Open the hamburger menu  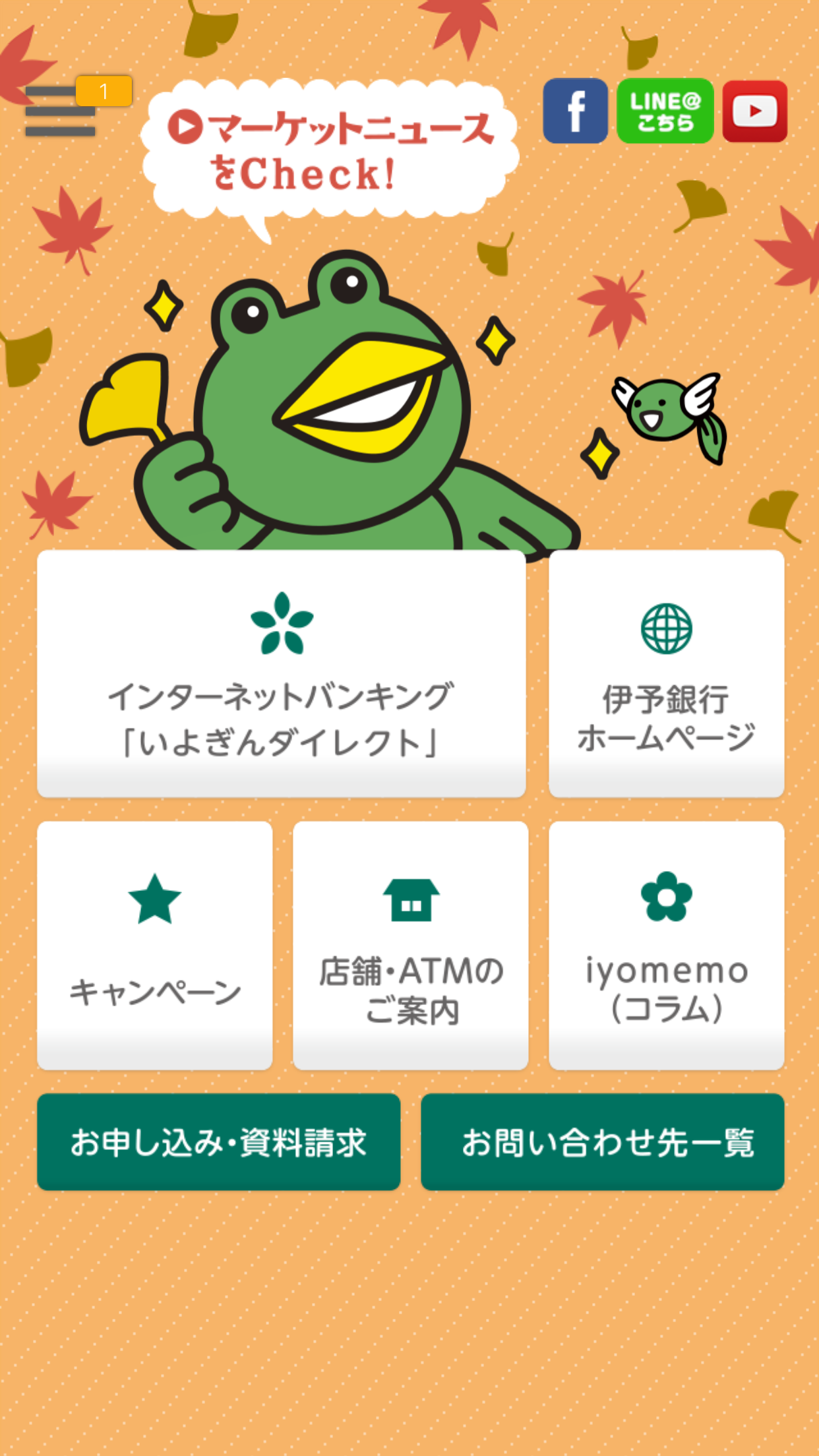click(61, 111)
